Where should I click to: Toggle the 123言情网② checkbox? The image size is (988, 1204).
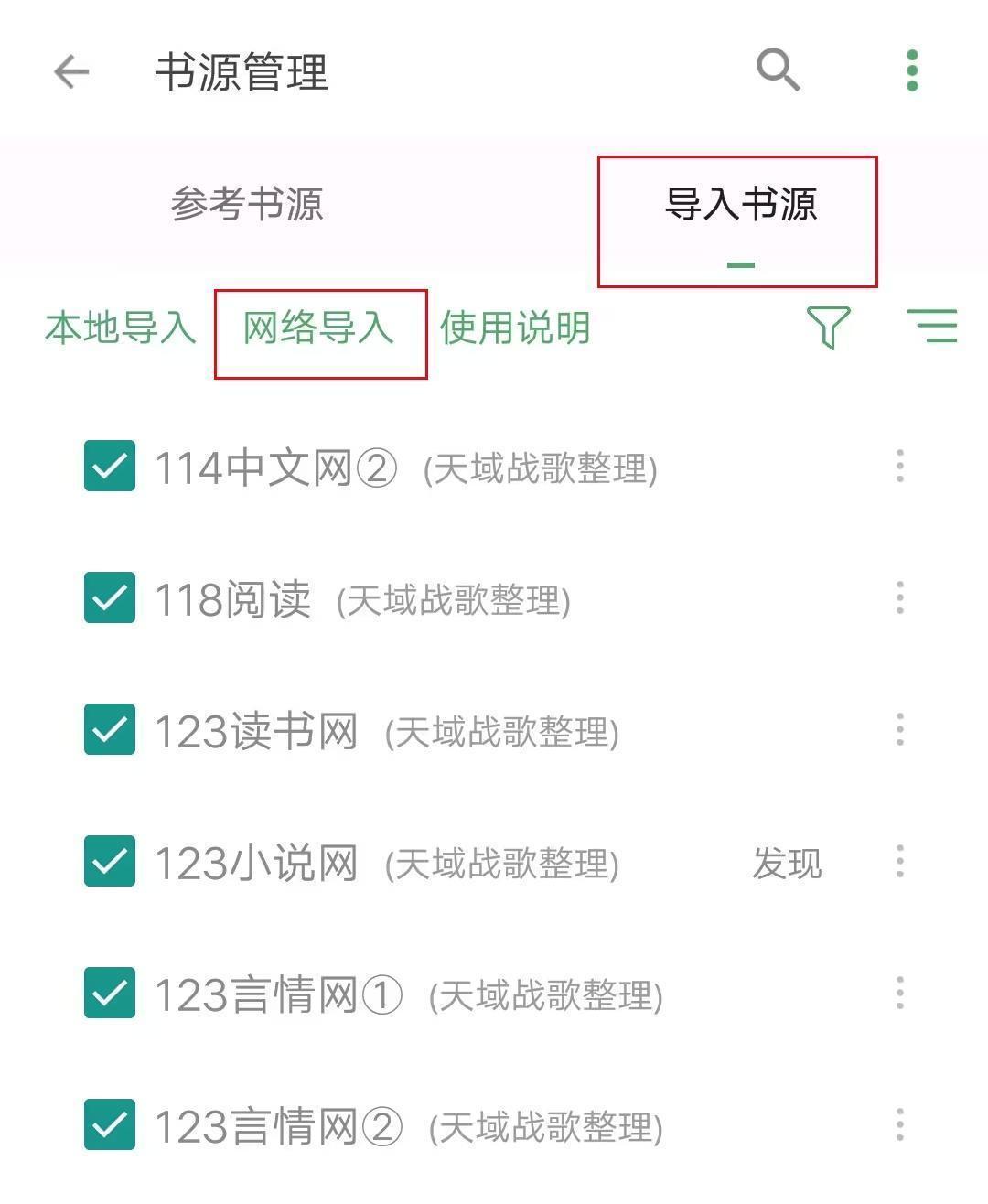110,1125
